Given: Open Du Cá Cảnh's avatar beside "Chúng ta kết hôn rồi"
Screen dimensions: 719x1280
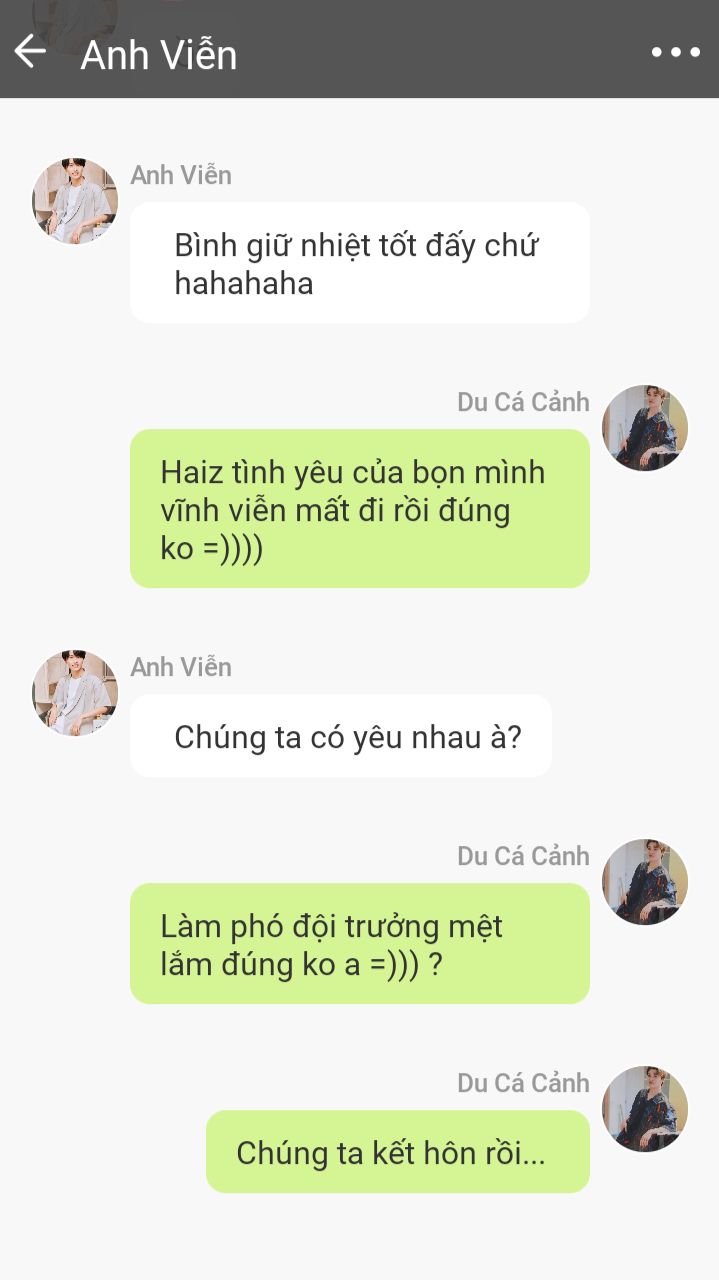Looking at the screenshot, I should 645,1108.
